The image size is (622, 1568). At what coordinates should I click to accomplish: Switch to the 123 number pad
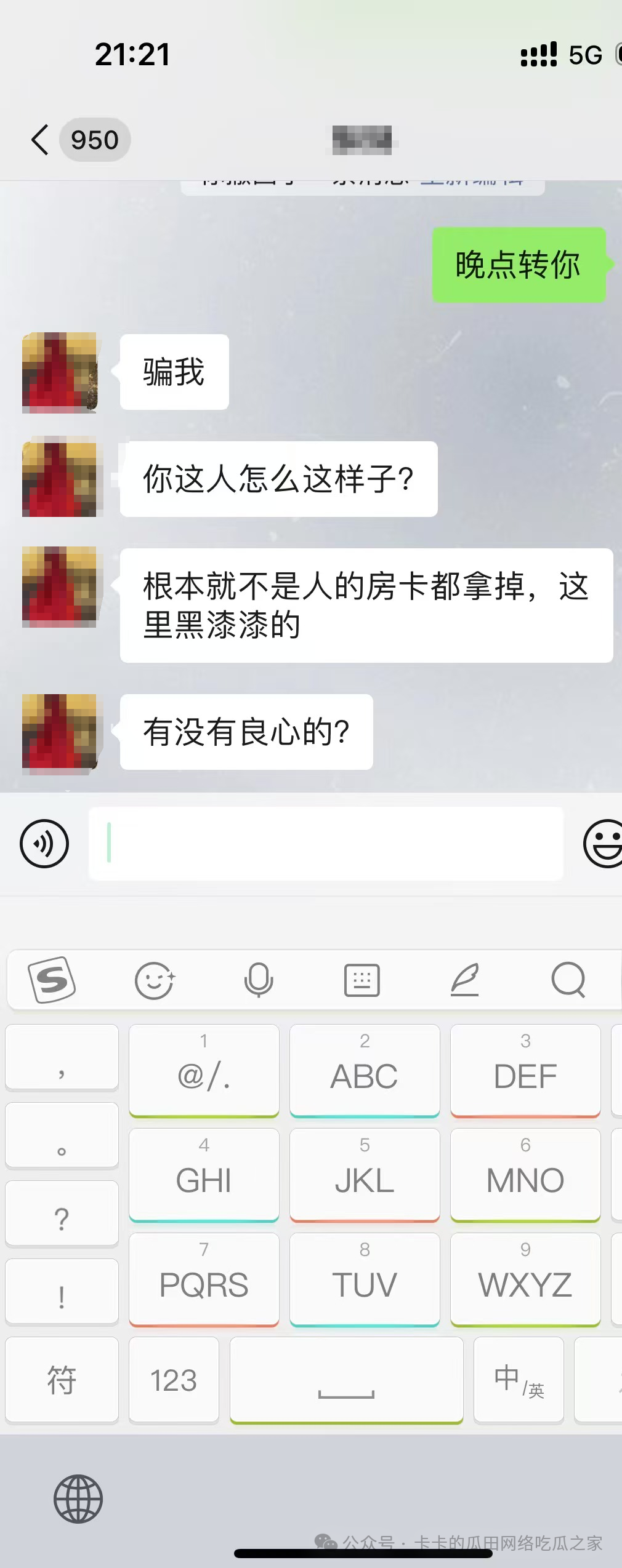pos(174,1379)
